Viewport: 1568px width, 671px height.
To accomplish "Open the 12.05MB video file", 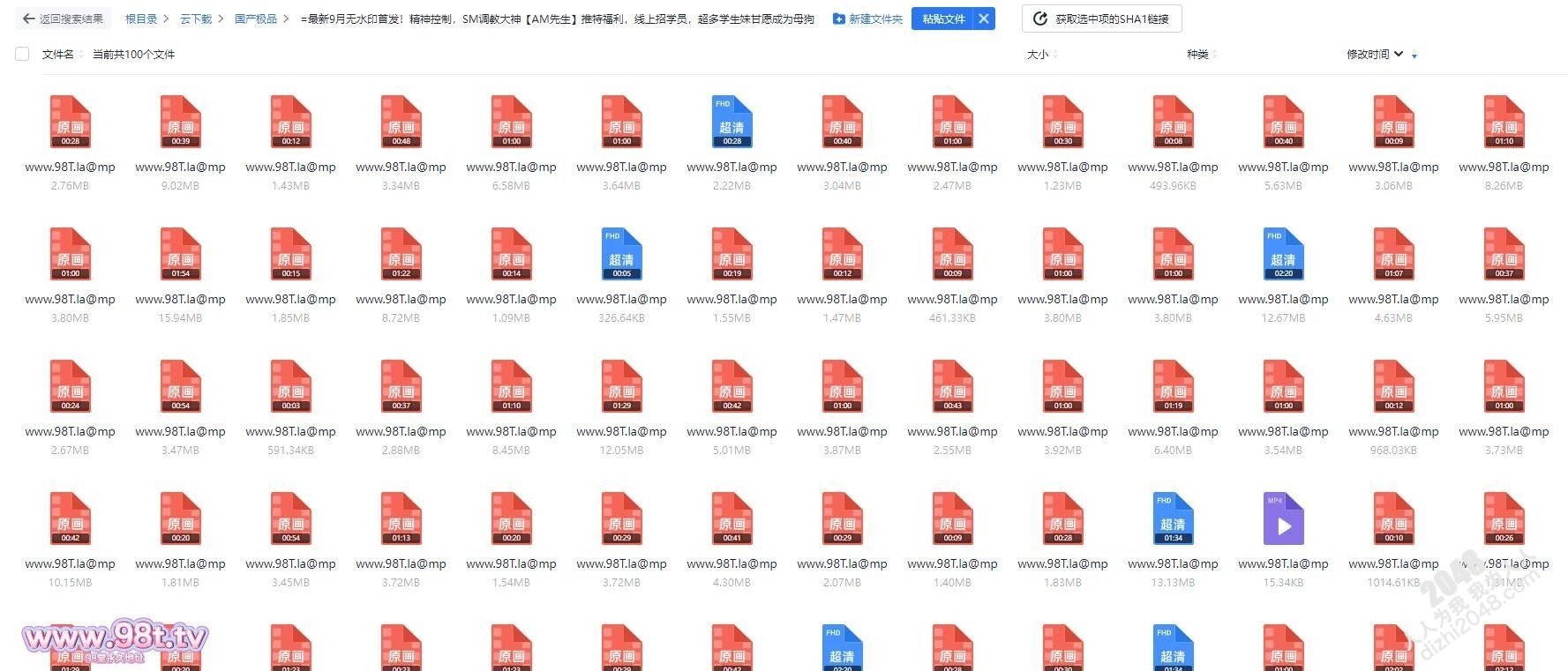I will 621,387.
